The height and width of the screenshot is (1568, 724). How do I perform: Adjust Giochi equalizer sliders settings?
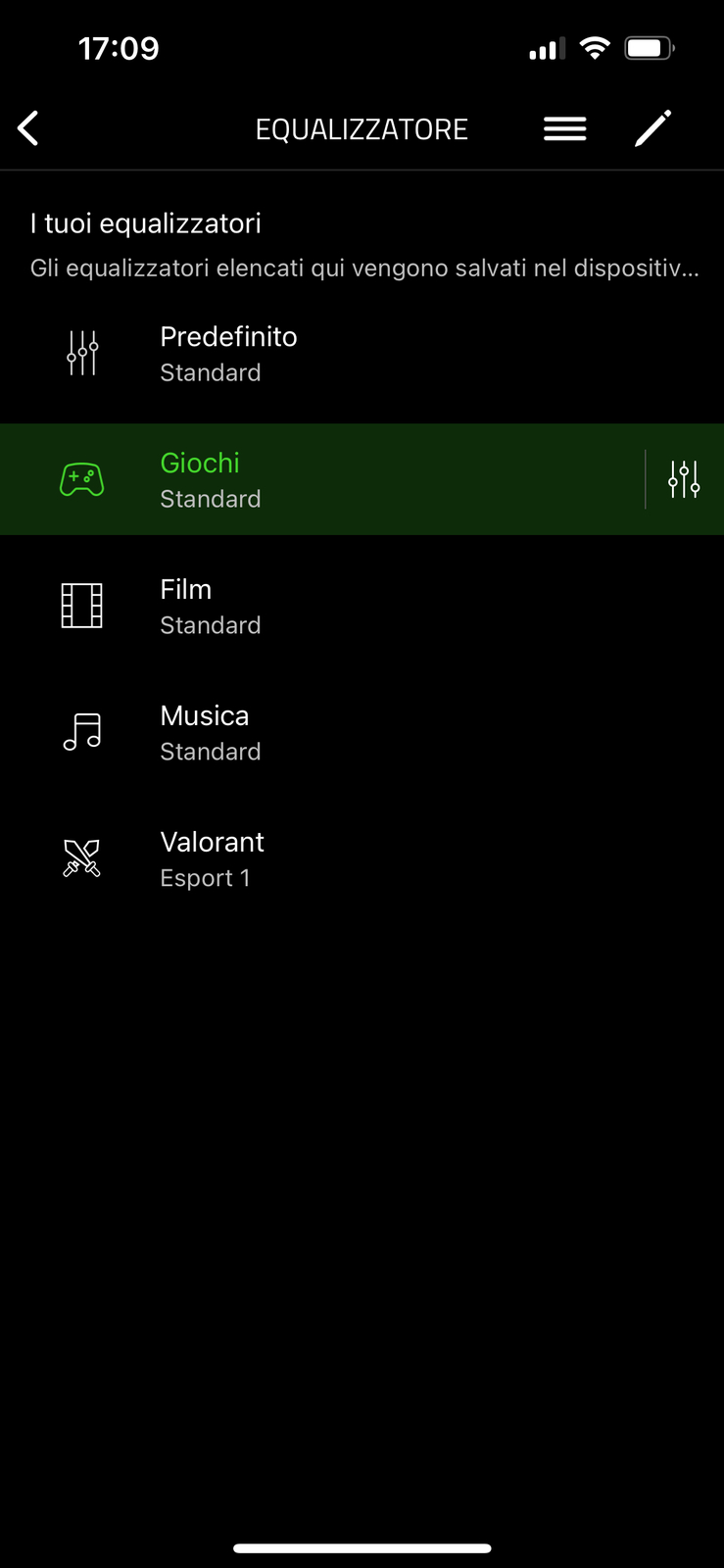point(684,479)
